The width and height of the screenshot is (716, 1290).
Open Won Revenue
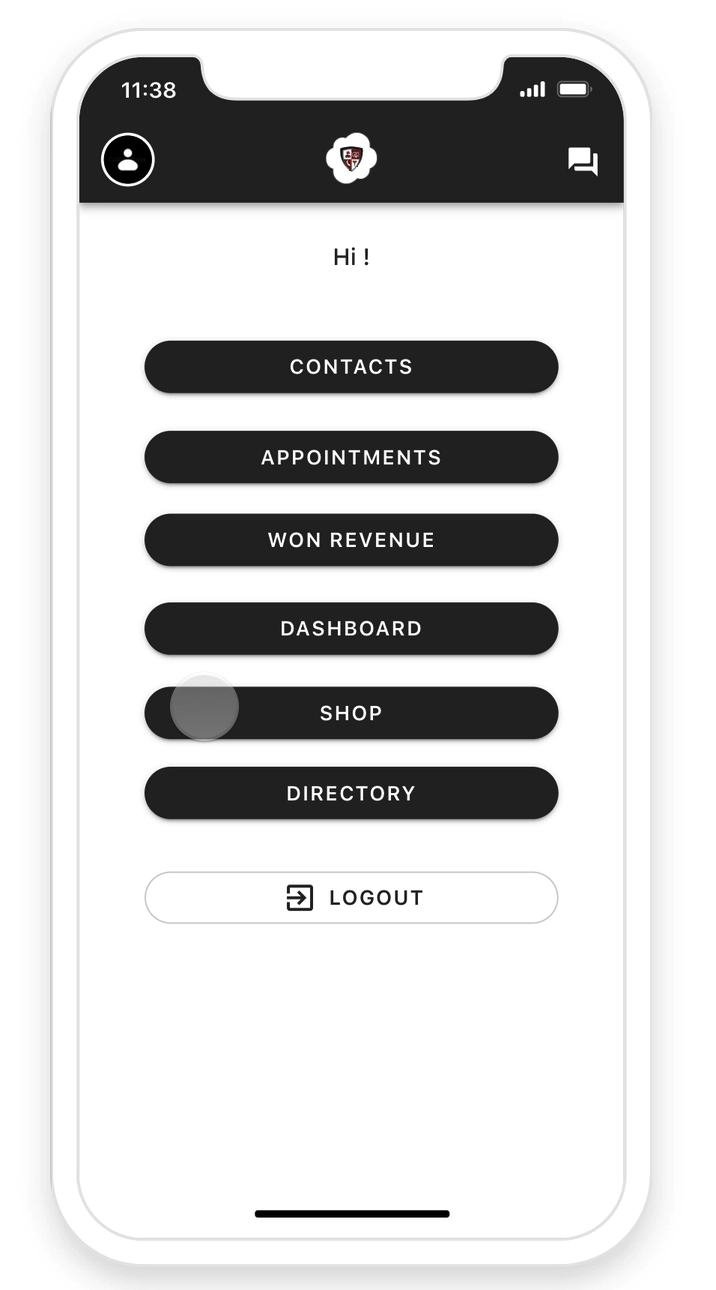[x=351, y=540]
